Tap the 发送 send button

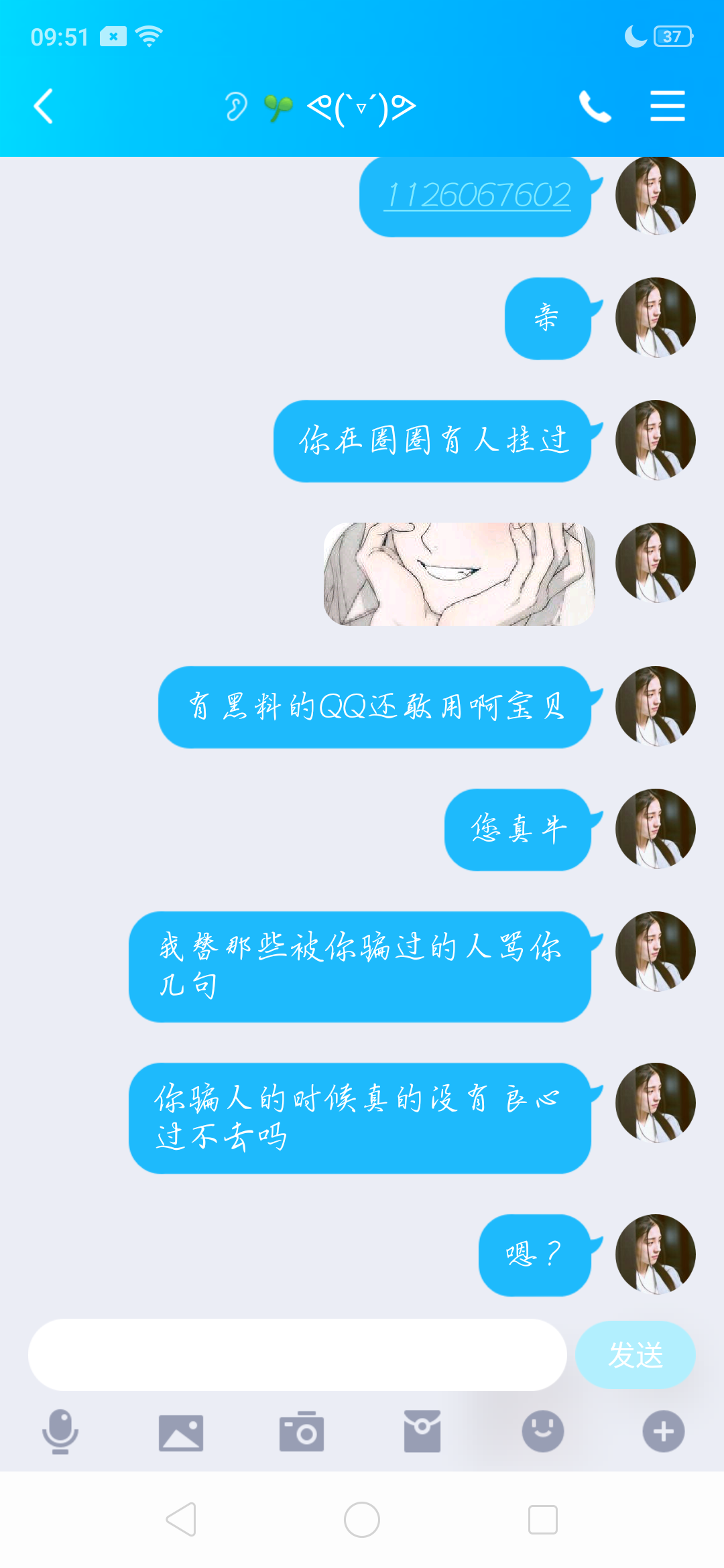[x=635, y=1355]
